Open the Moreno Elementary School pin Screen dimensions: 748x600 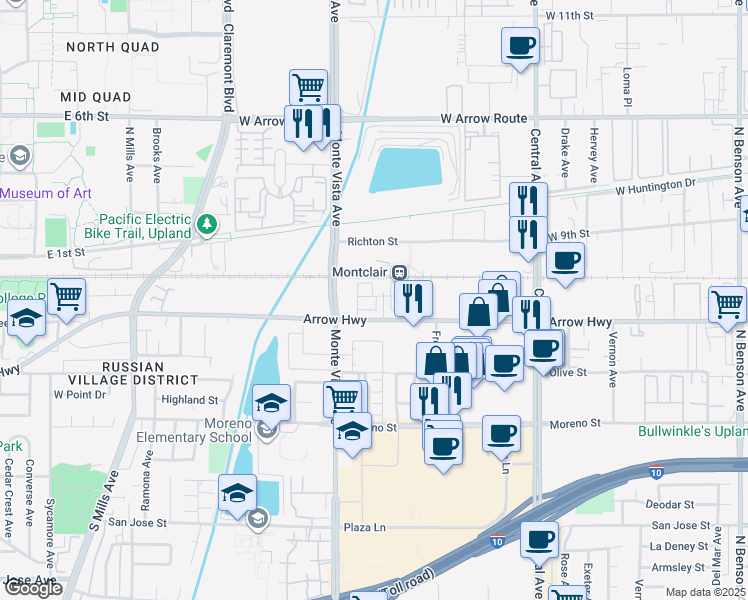[265, 431]
